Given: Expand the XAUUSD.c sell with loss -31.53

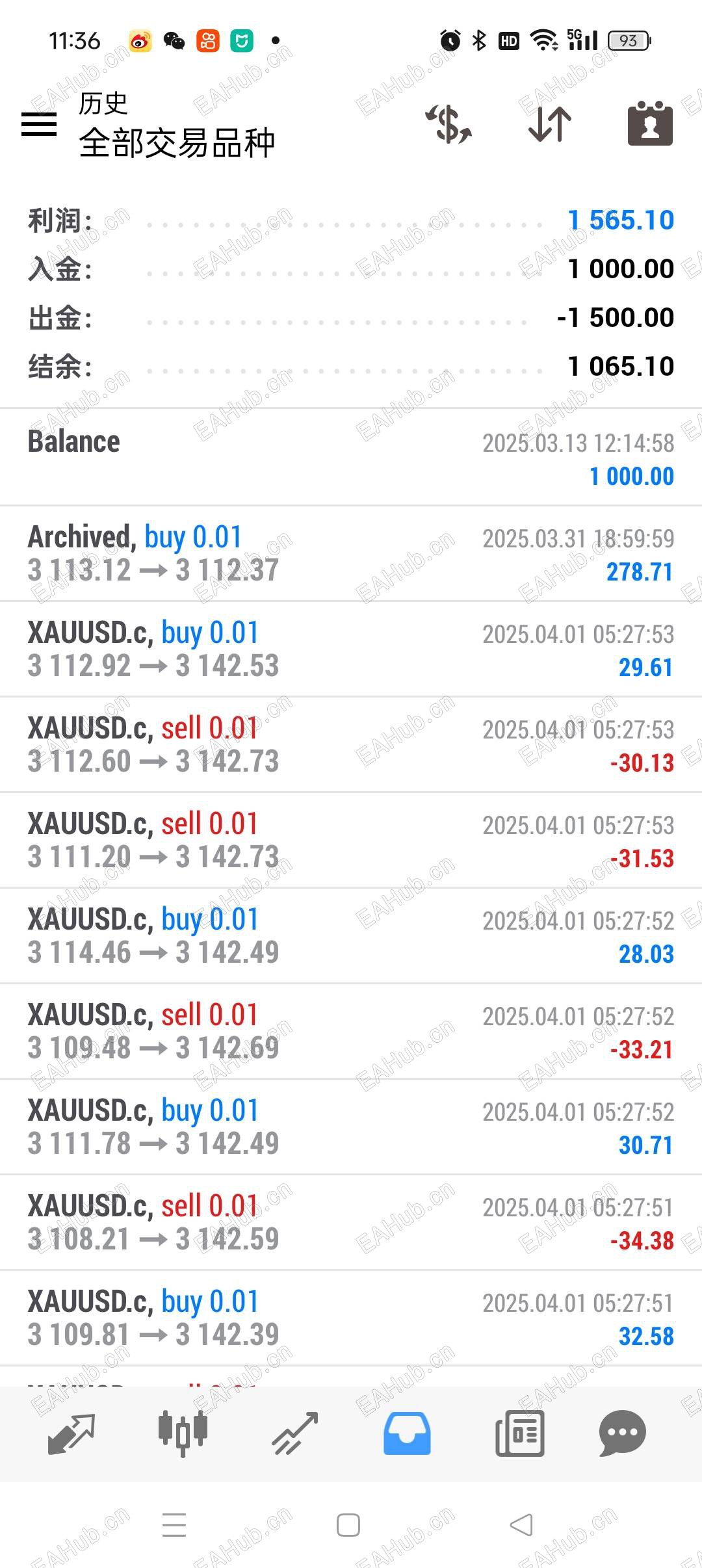Looking at the screenshot, I should coord(351,841).
